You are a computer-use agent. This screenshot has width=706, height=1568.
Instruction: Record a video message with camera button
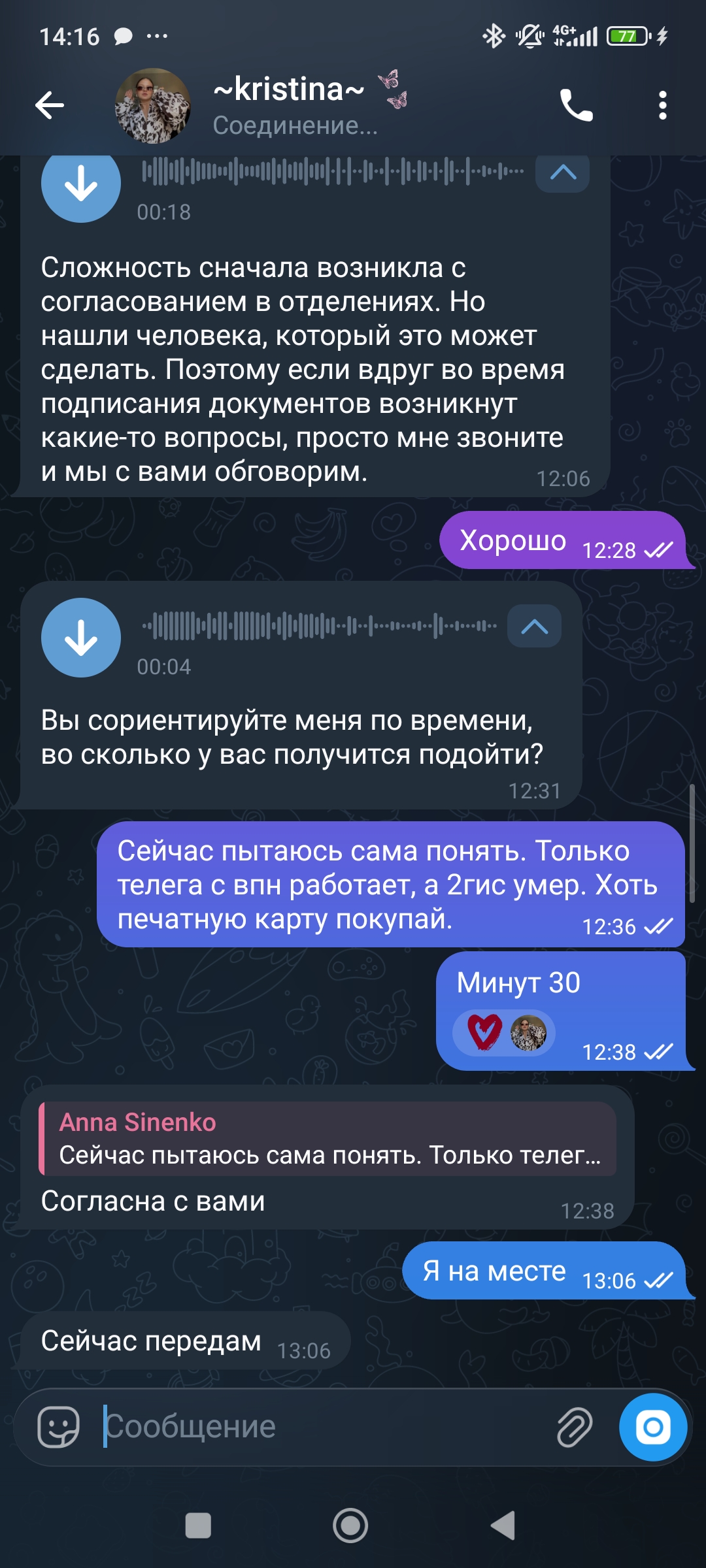[x=652, y=1427]
